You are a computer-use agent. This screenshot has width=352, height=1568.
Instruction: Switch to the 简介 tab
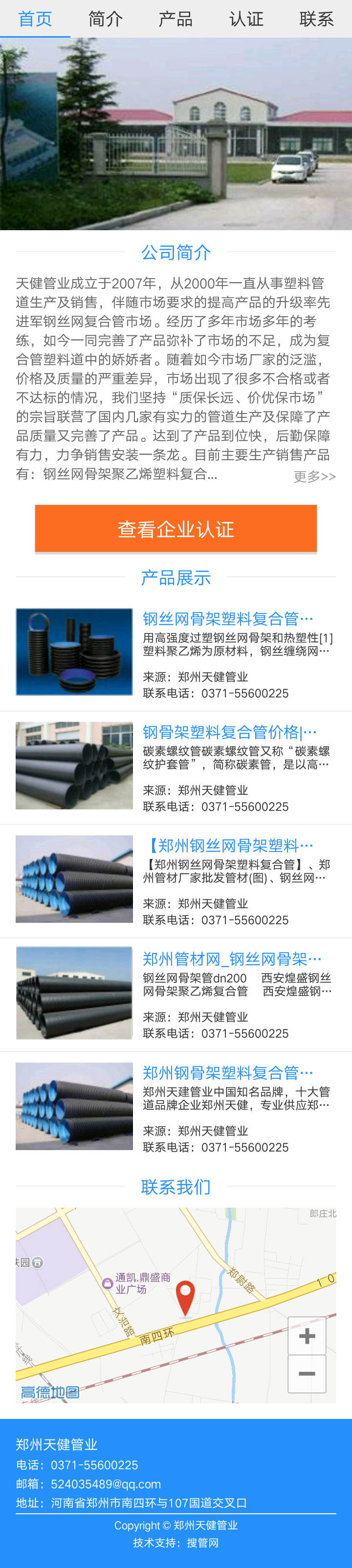[106, 19]
